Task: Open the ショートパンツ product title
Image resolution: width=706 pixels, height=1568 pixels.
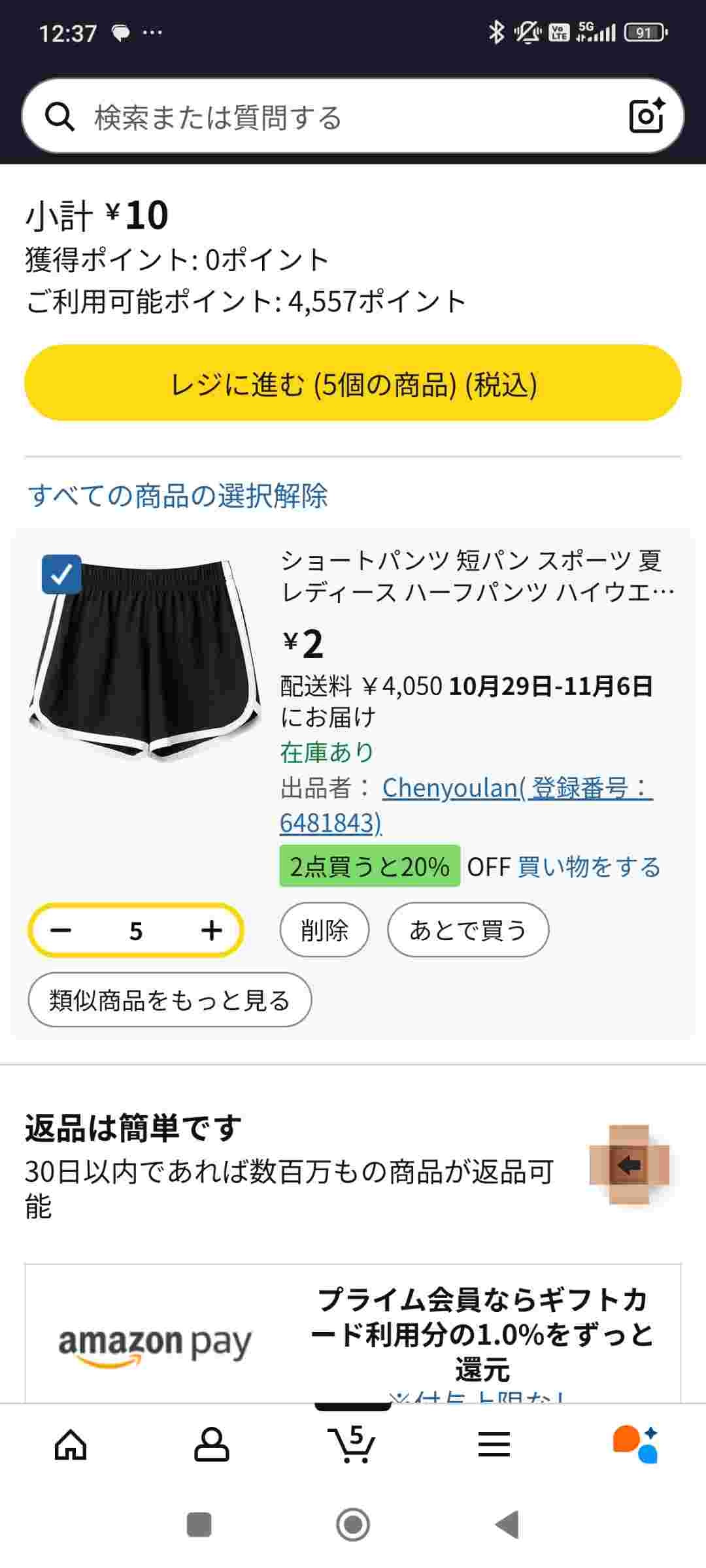Action: click(x=477, y=576)
